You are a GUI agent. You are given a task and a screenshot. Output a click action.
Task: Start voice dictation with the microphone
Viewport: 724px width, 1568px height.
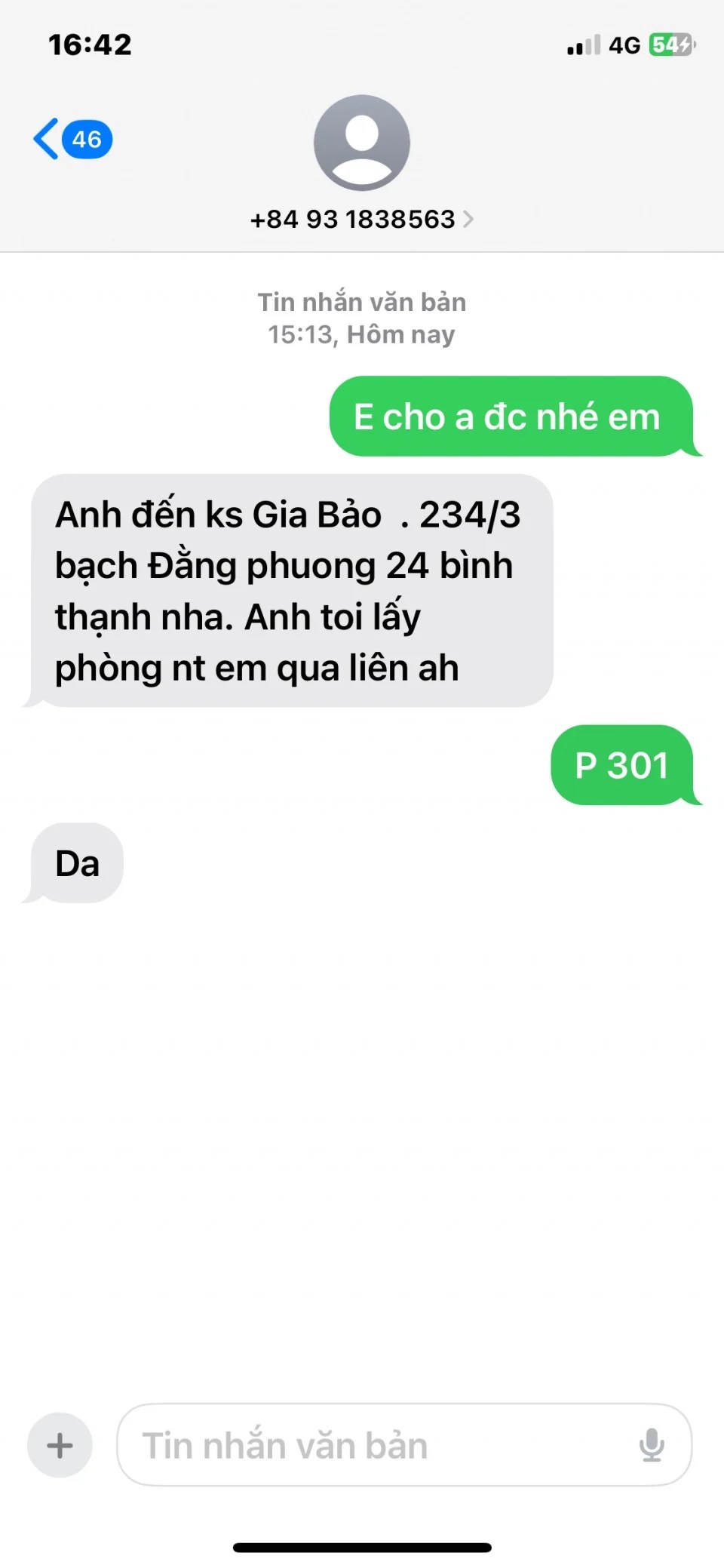pos(652,1445)
